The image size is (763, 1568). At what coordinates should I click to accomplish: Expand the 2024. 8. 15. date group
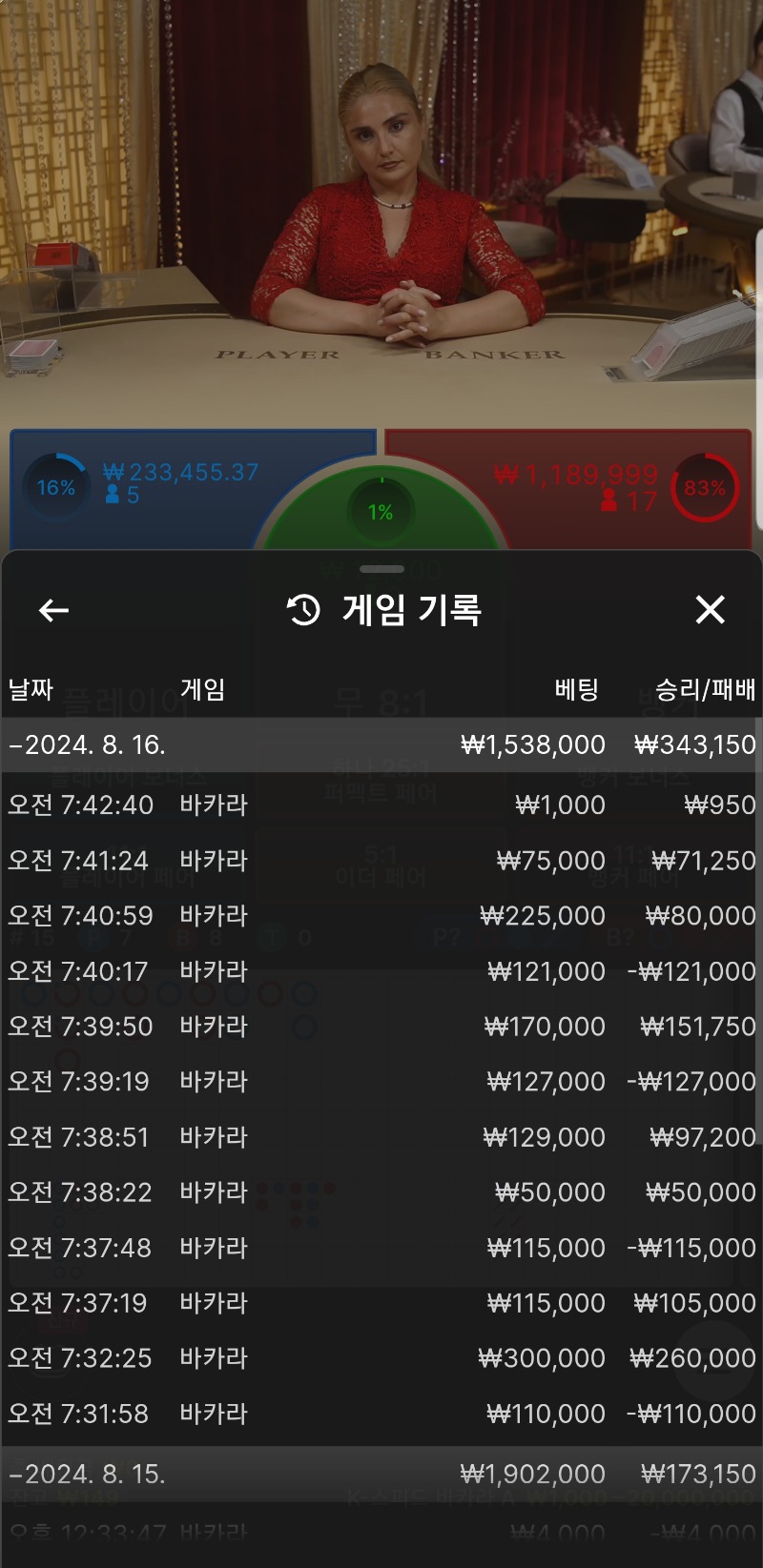(381, 1474)
